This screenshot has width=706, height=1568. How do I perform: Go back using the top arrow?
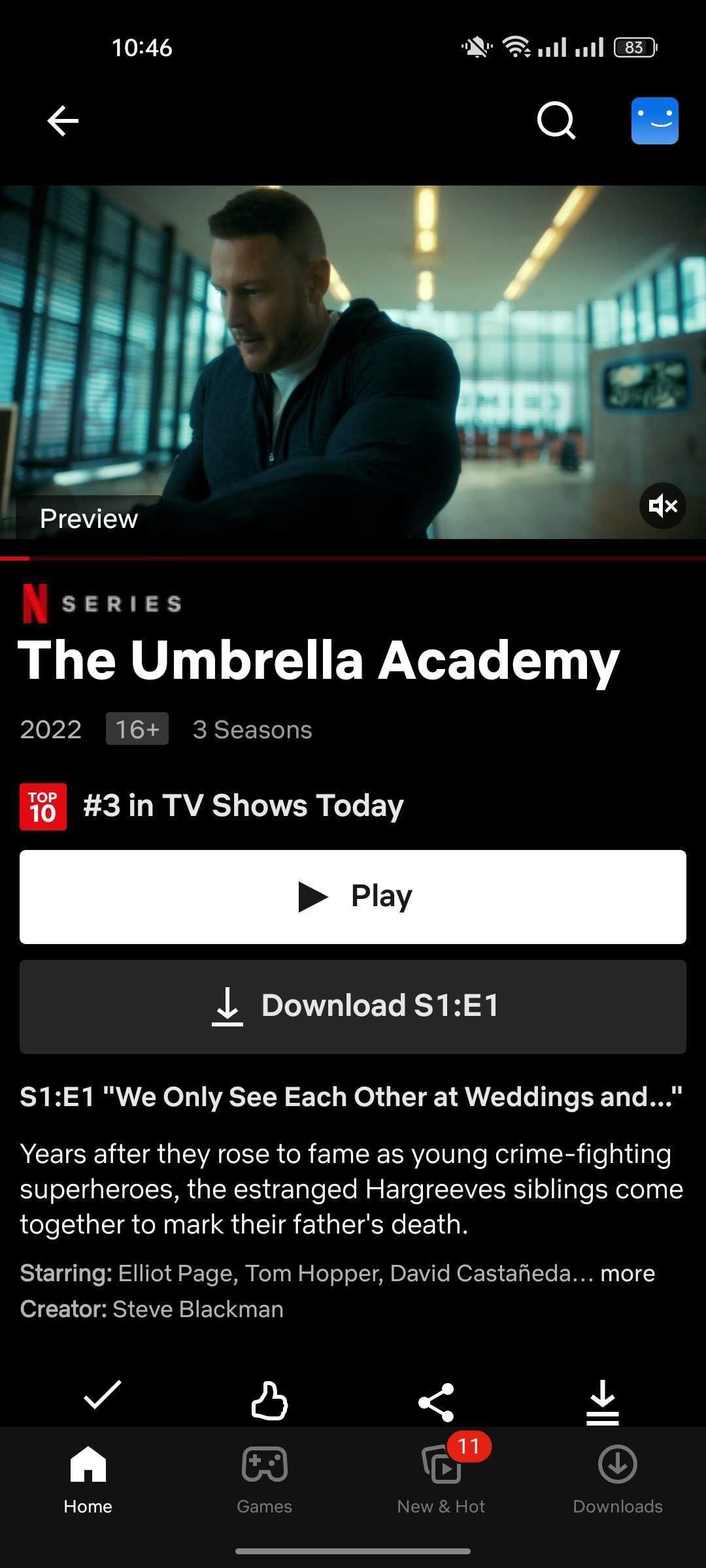(x=63, y=121)
